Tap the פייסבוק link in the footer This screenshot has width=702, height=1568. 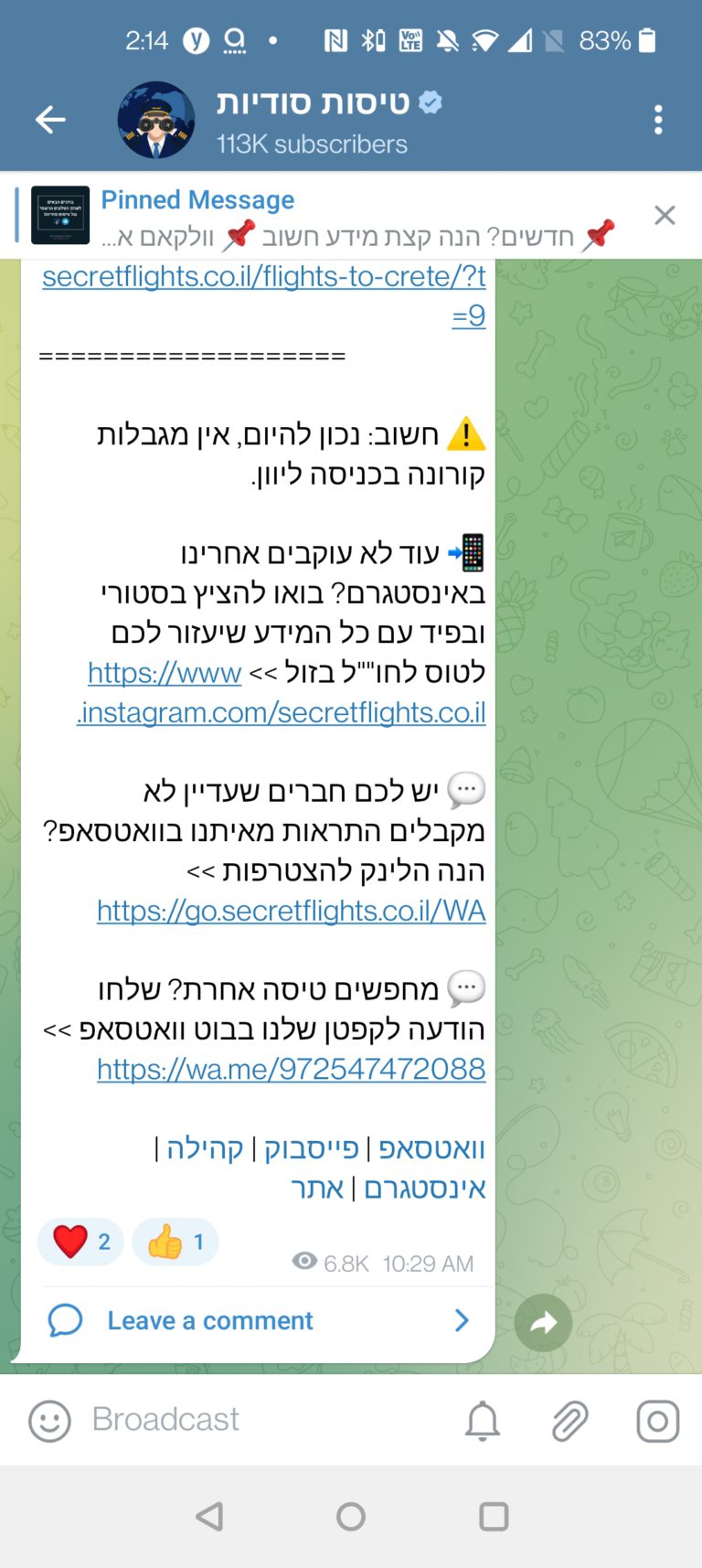click(x=312, y=1148)
